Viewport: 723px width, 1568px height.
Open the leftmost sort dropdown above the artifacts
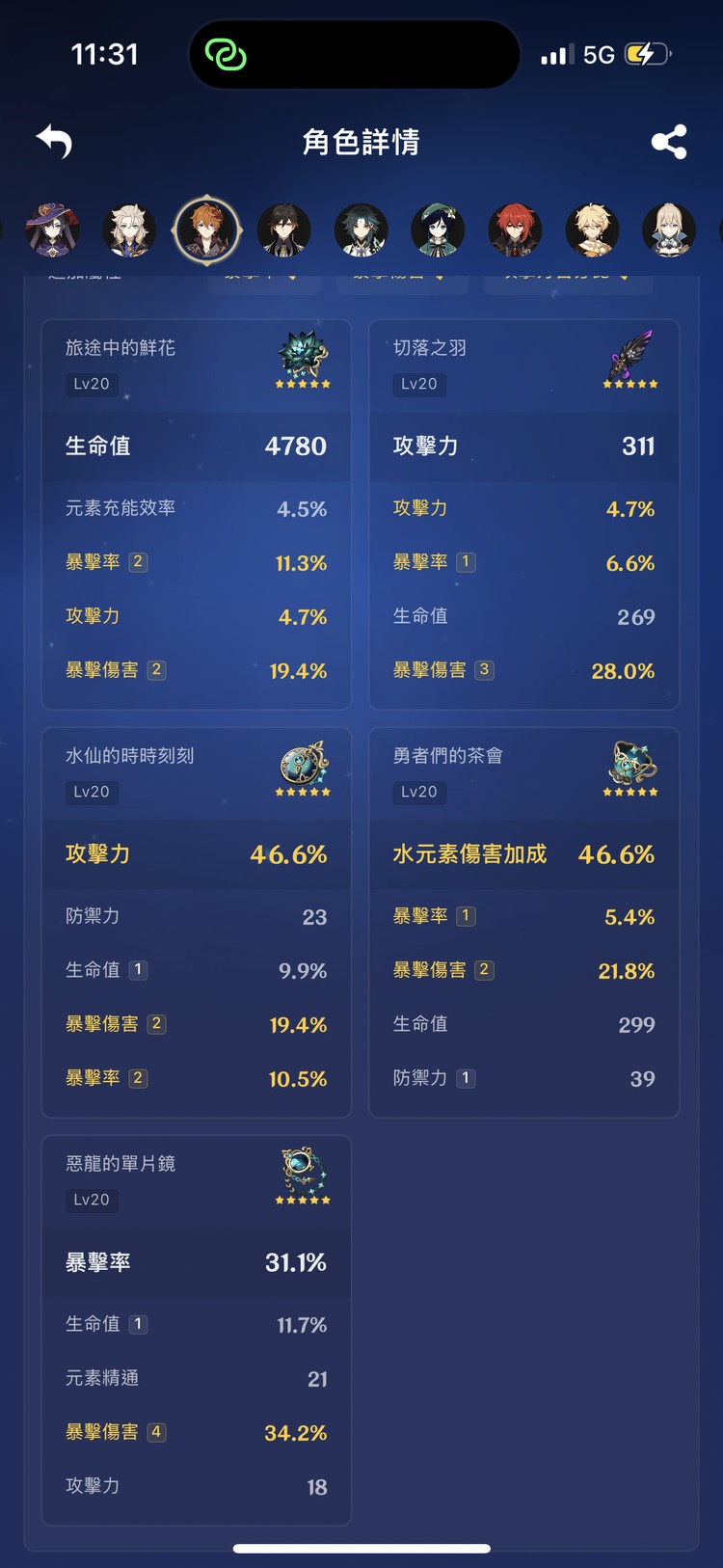pos(265,275)
